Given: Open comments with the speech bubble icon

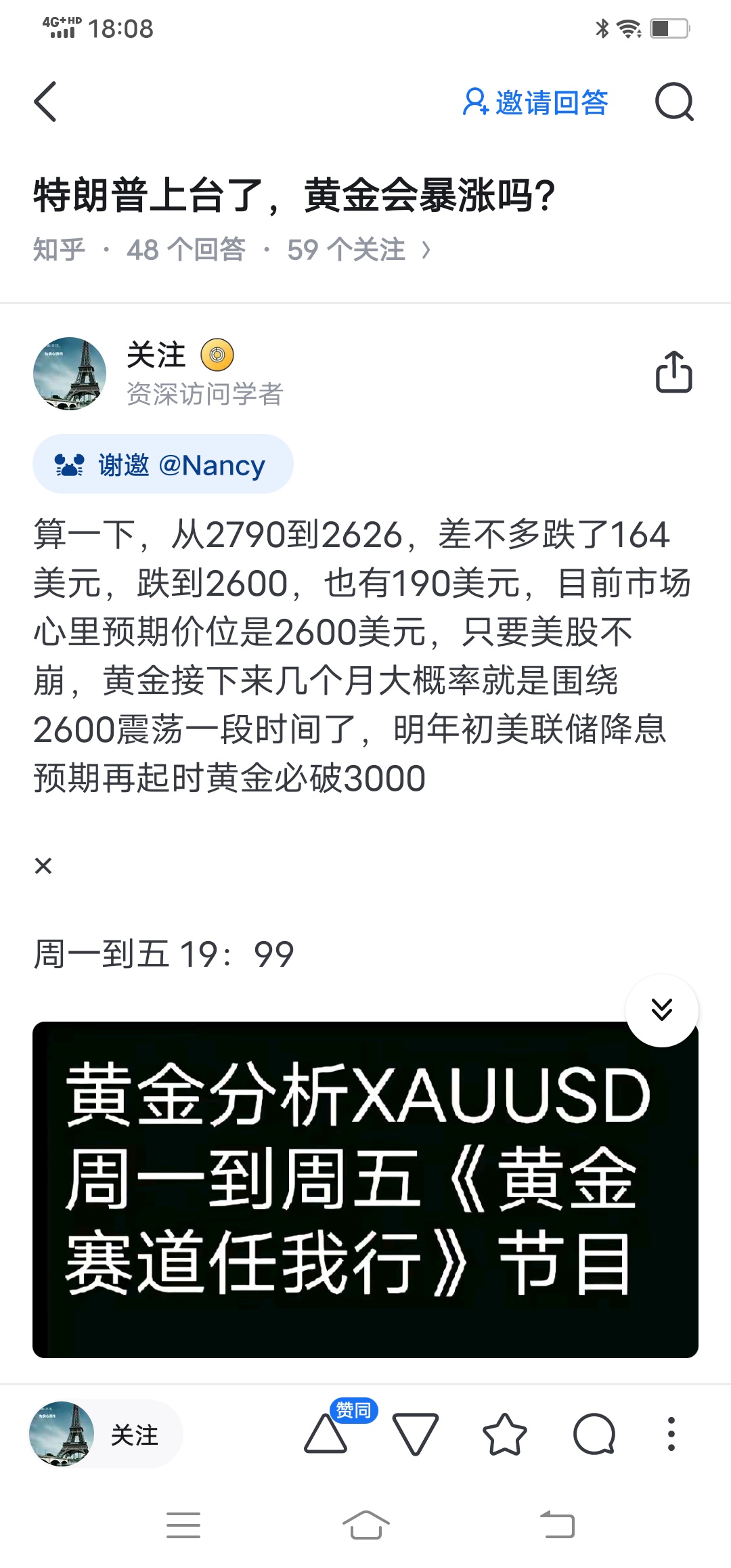Looking at the screenshot, I should click(x=594, y=1435).
